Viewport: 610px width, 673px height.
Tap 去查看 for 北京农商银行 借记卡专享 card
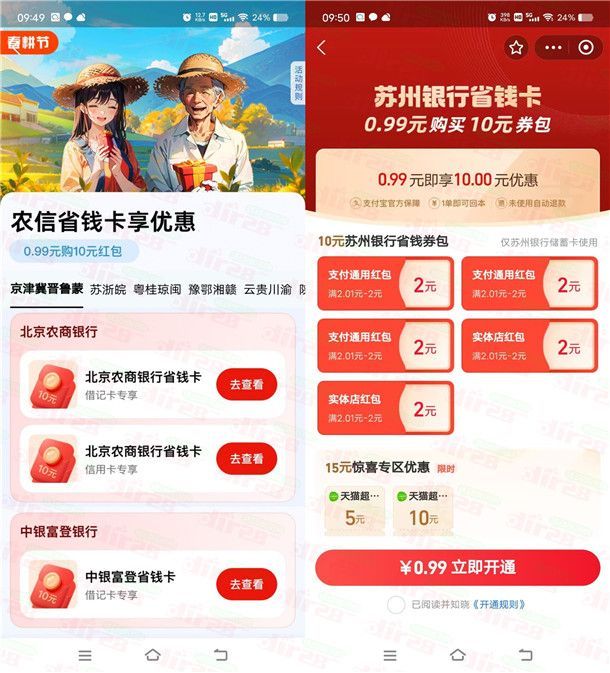246,385
